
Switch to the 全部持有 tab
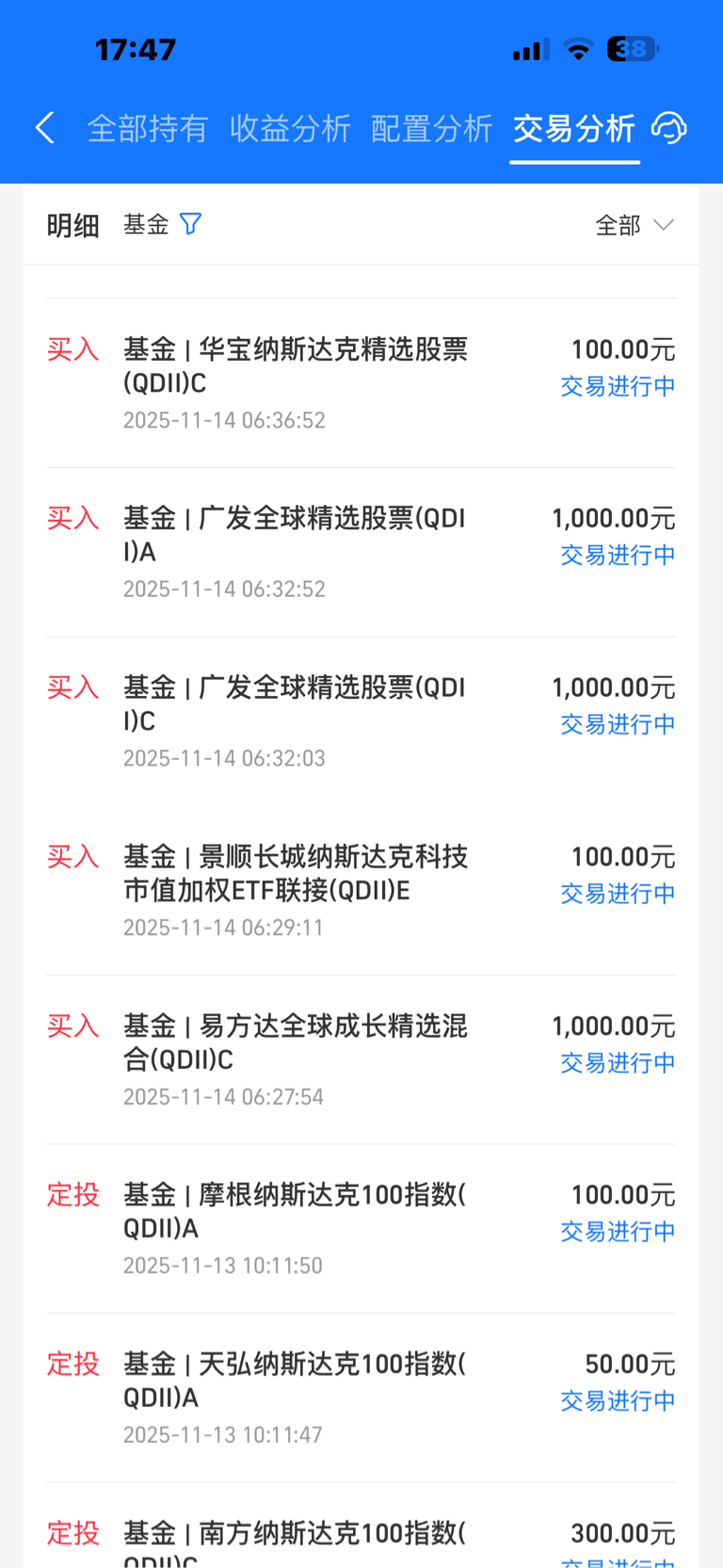tap(147, 128)
